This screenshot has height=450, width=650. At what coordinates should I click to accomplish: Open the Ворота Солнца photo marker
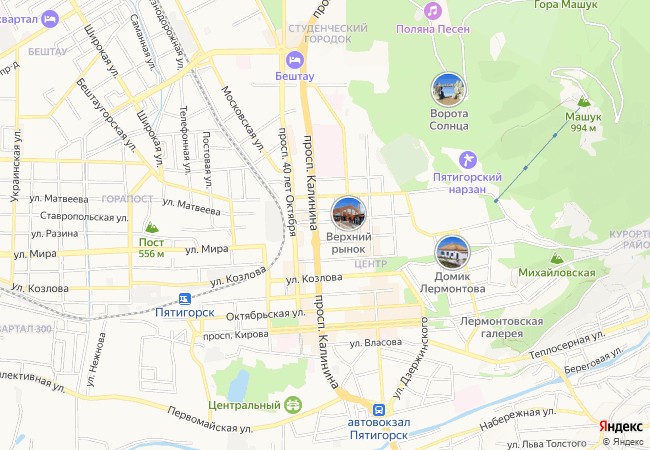[448, 89]
